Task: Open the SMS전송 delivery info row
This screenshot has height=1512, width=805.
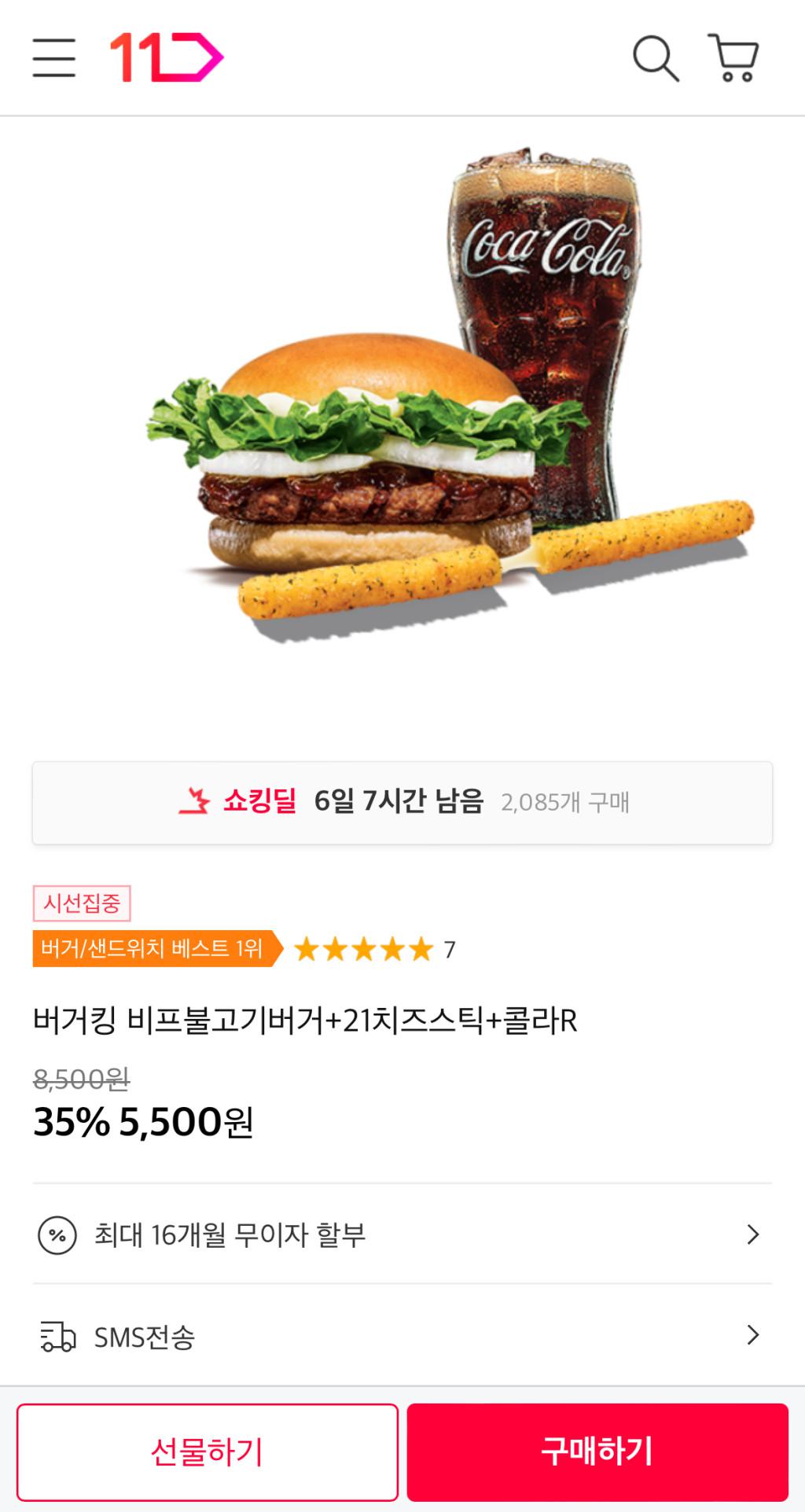Action: coord(402,1336)
